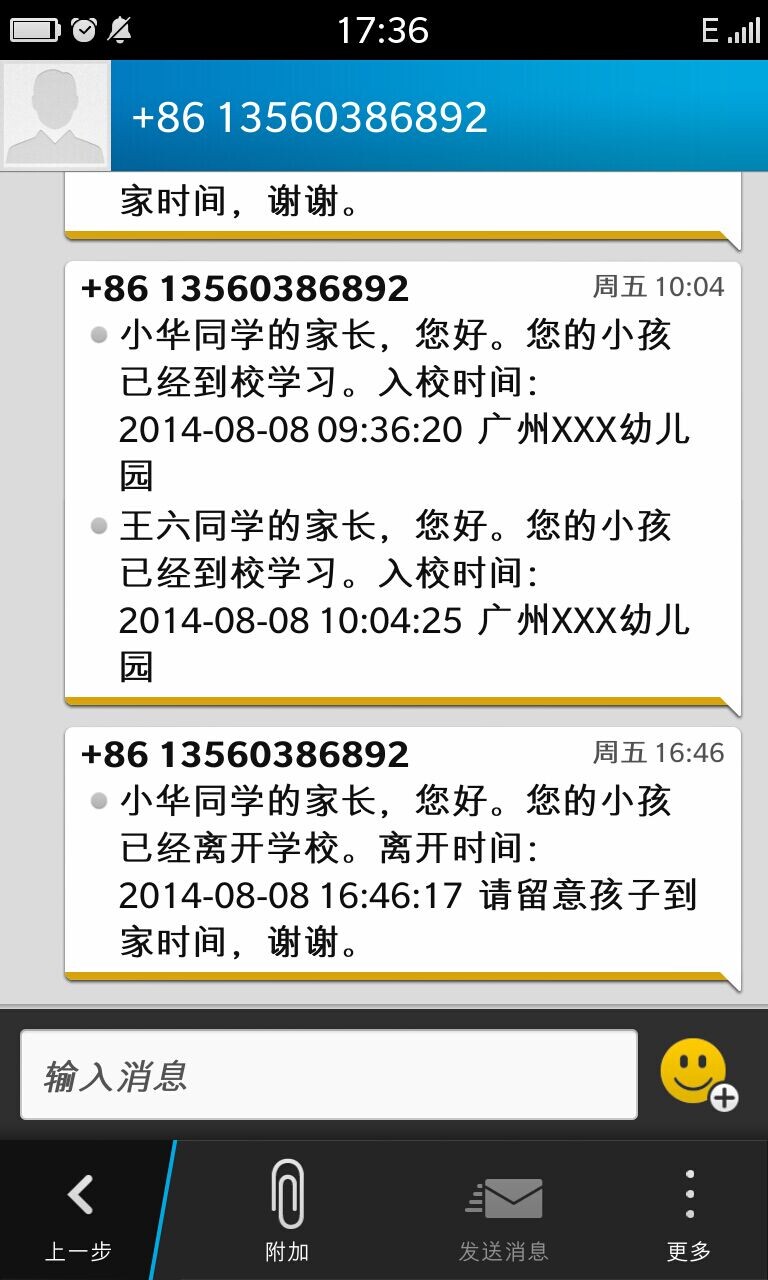This screenshot has height=1280, width=768.
Task: Open the 更多 overflow menu
Action: (x=689, y=1211)
